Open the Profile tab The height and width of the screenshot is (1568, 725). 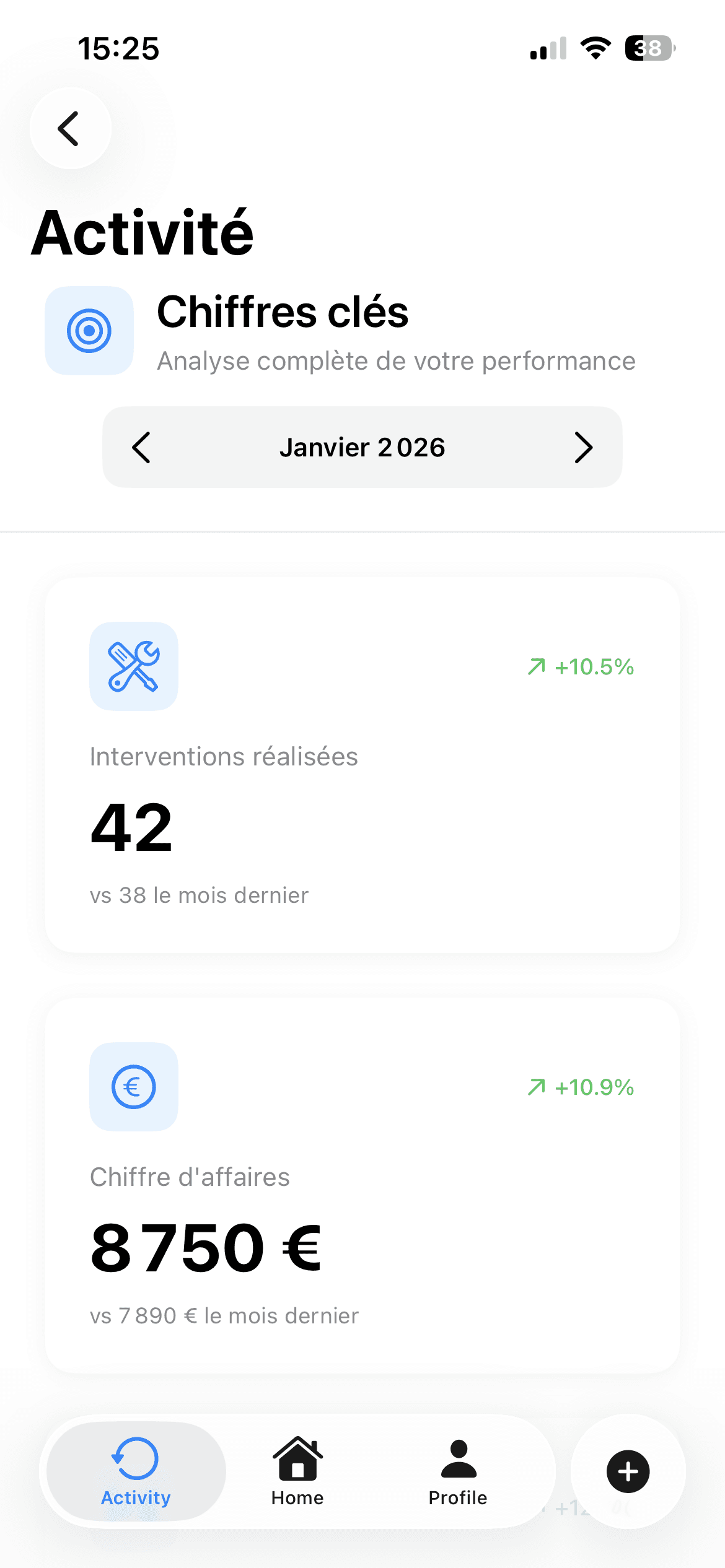pos(458,1471)
